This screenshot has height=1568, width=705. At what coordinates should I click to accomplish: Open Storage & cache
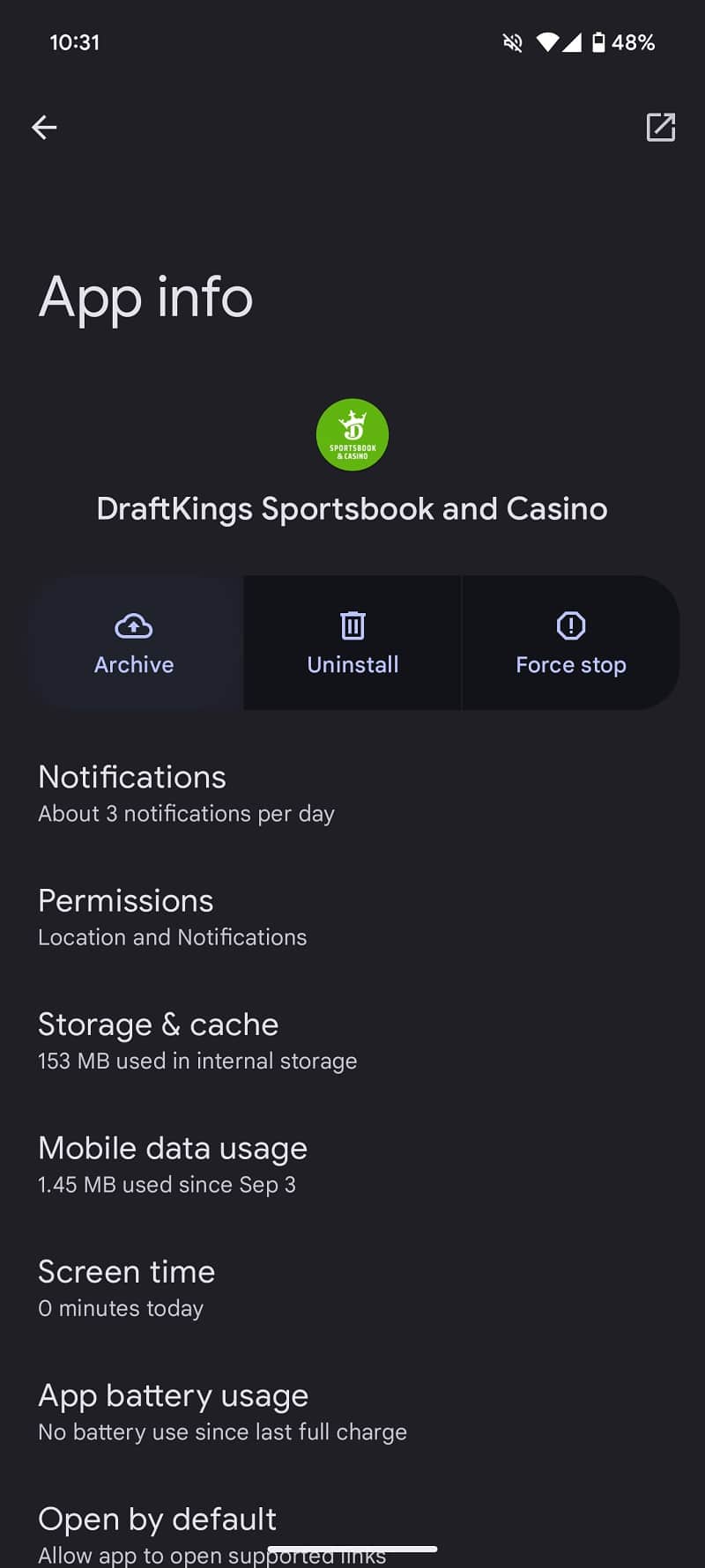[x=352, y=1041]
